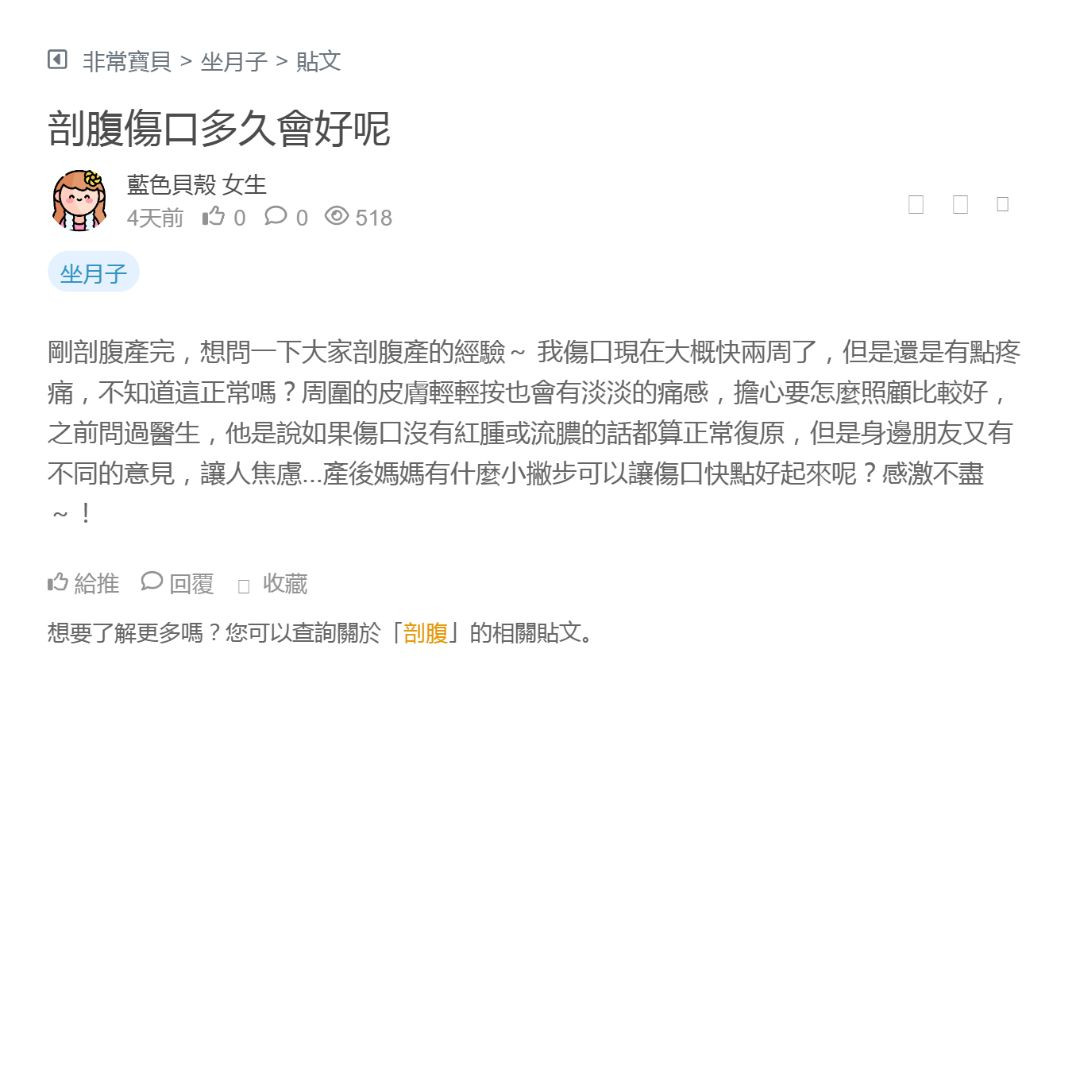Image resolution: width=1080 pixels, height=1080 pixels.
Task: Select the 坐月子 tag chip
Action: click(x=93, y=273)
